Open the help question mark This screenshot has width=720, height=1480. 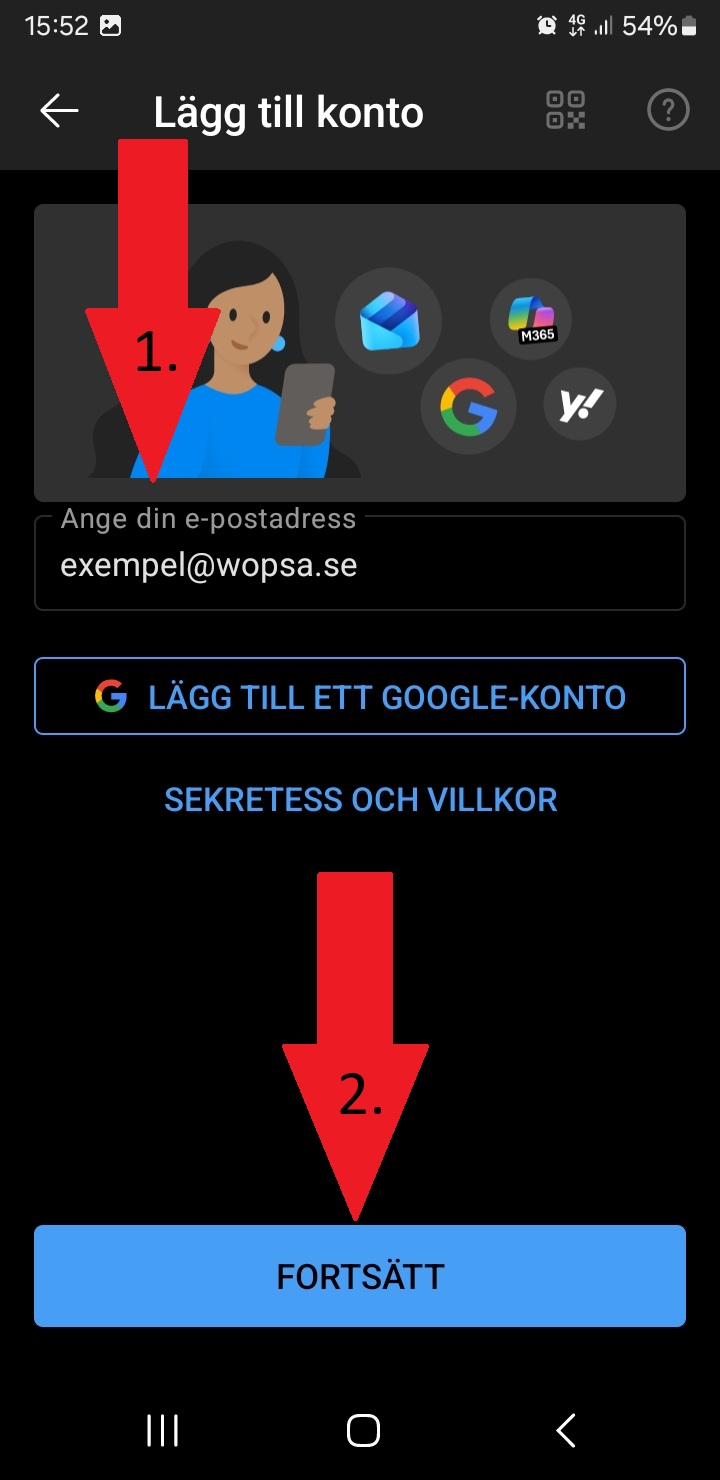(x=668, y=110)
